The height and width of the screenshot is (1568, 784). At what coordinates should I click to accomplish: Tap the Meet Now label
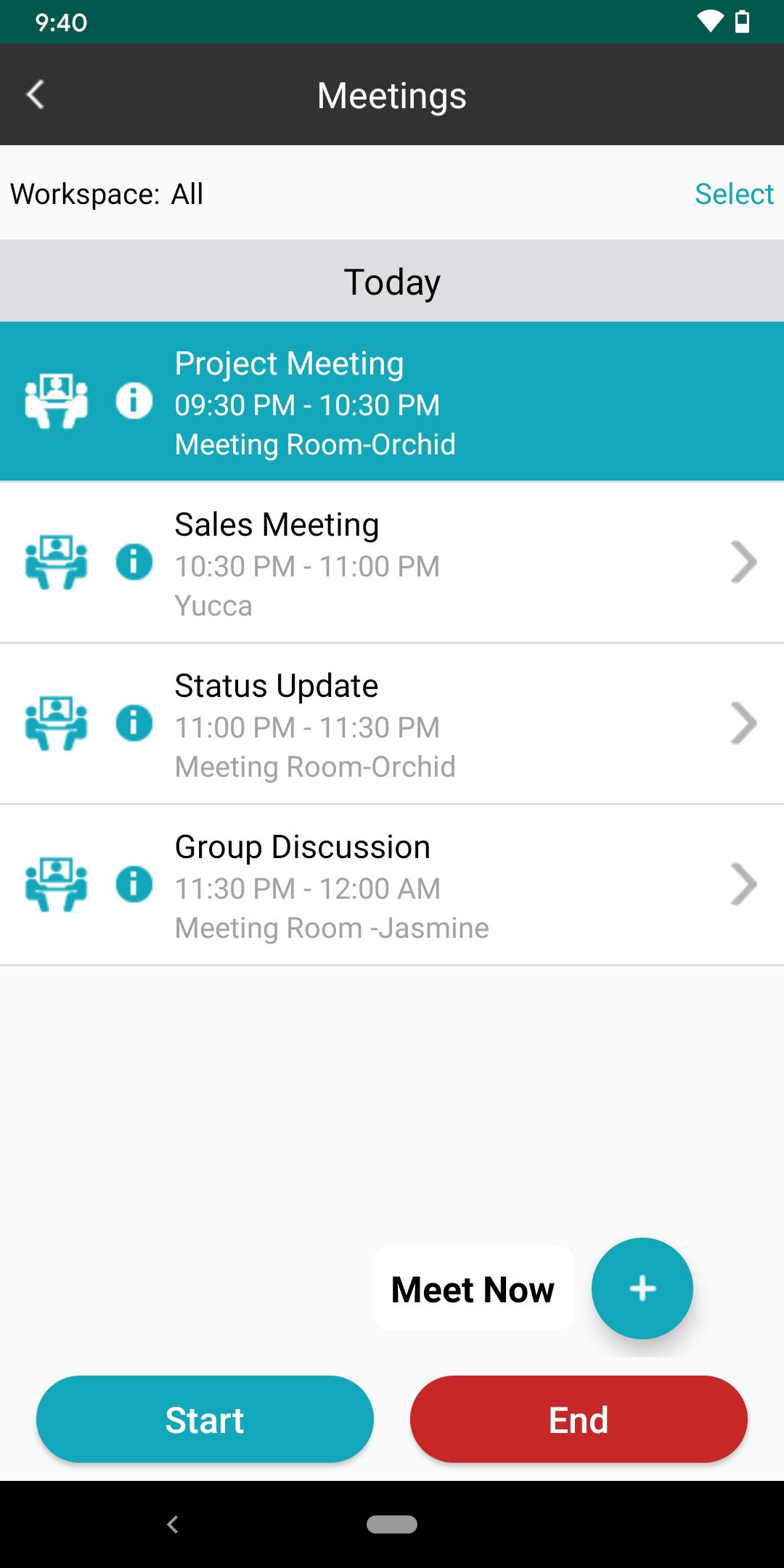pyautogui.click(x=473, y=1289)
